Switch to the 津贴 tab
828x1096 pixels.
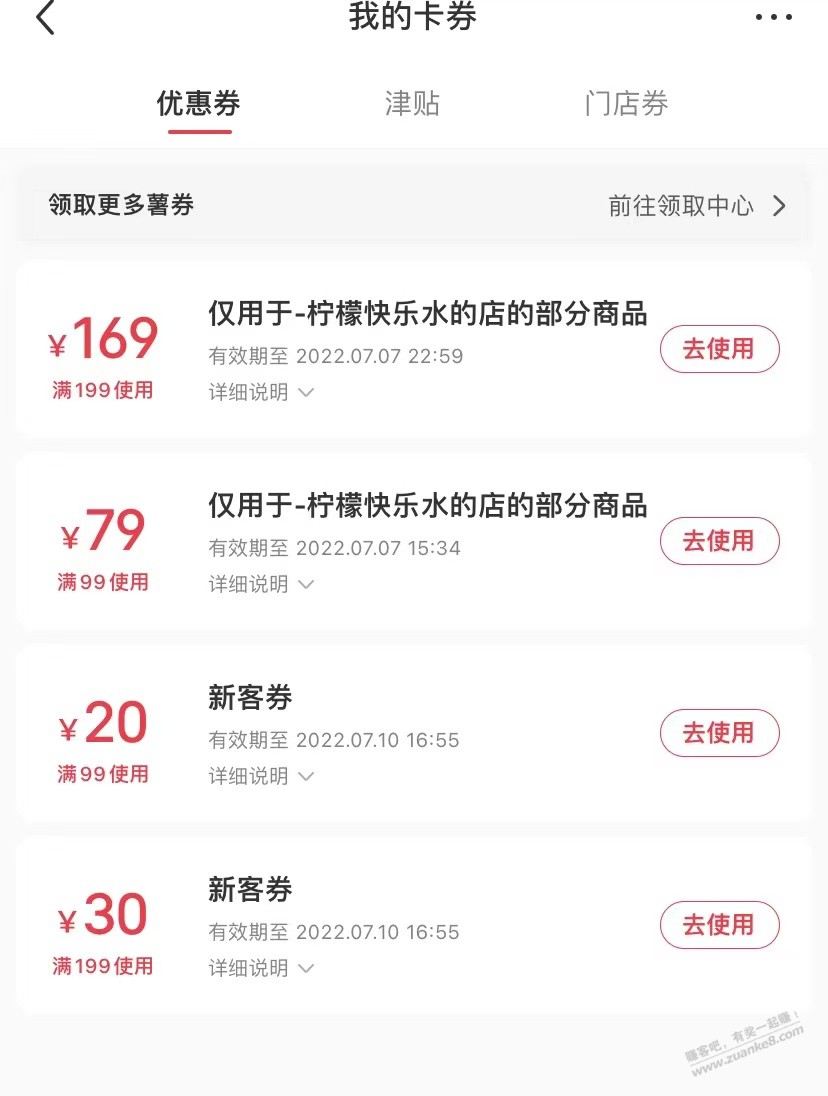click(412, 104)
